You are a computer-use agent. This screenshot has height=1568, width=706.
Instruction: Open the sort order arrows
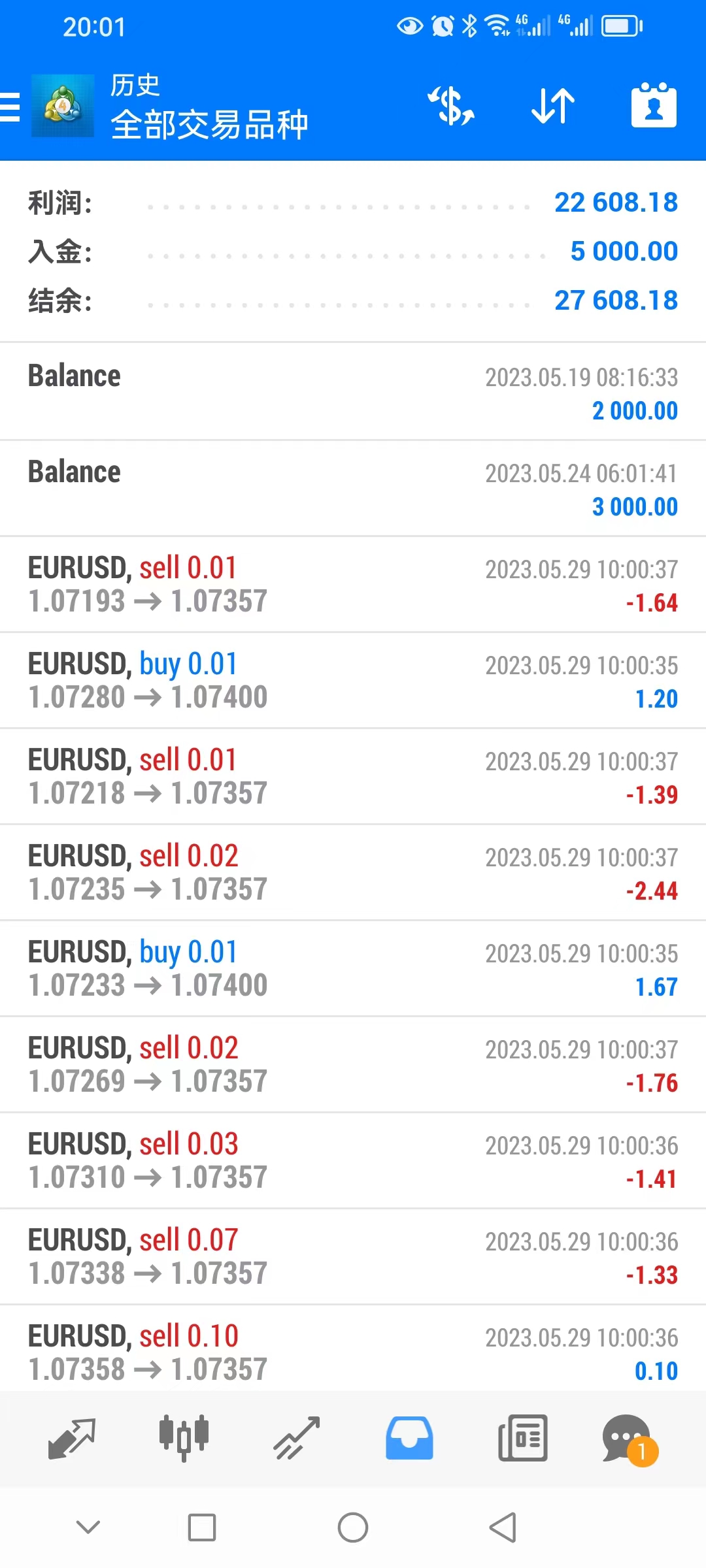point(553,106)
